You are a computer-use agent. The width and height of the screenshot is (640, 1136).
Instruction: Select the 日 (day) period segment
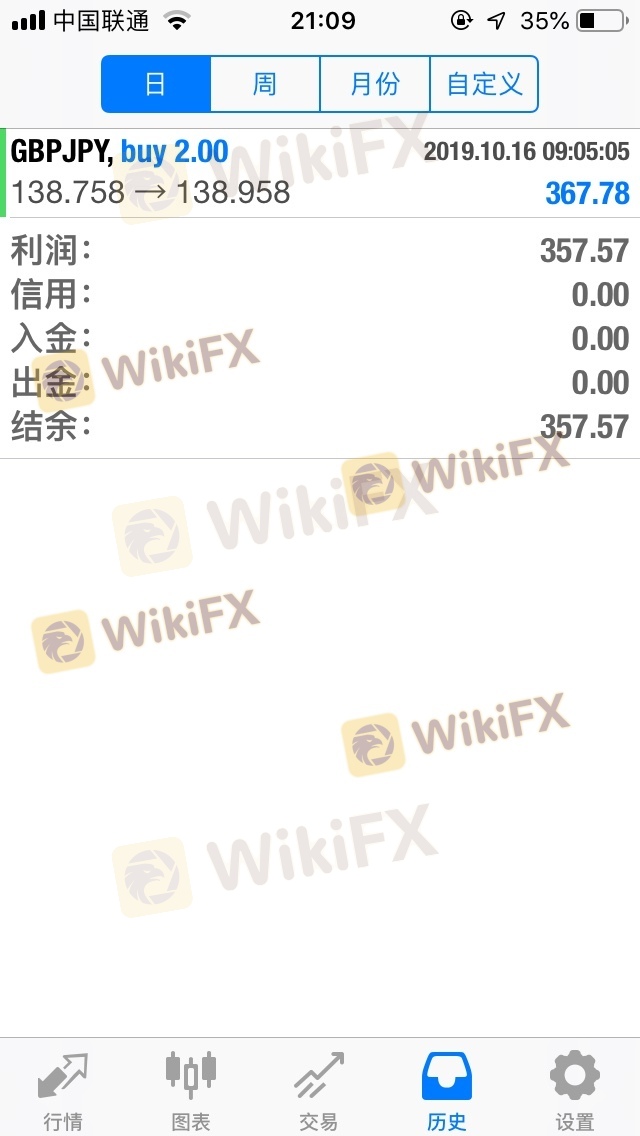pos(156,84)
